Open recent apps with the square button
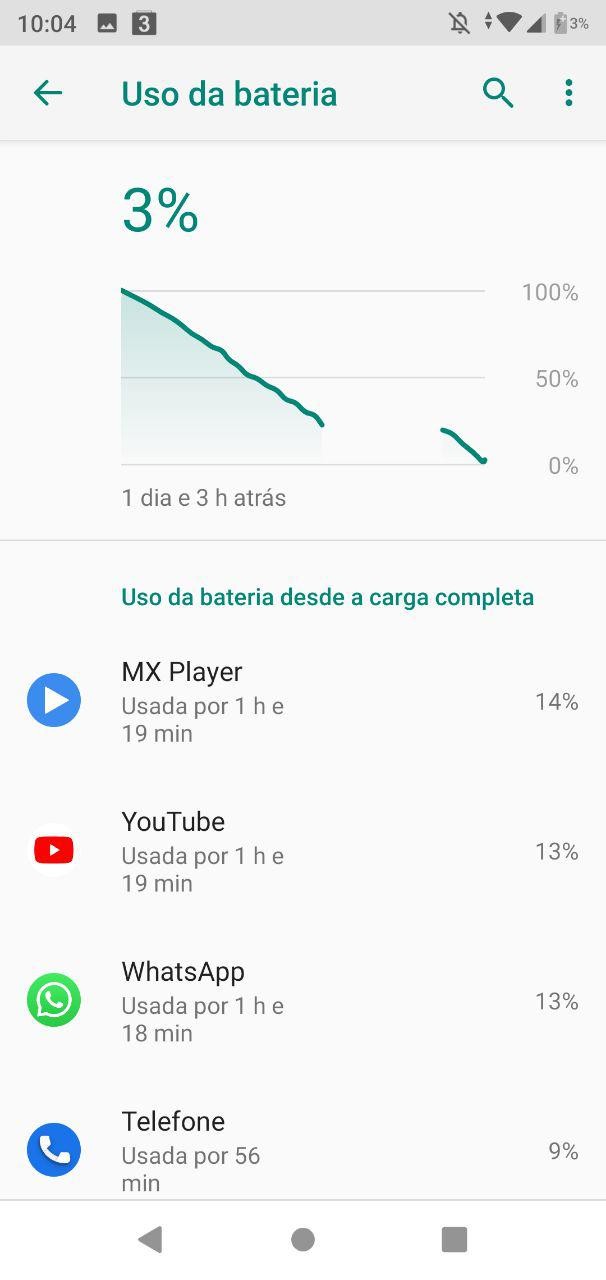Viewport: 606px width, 1280px height. [454, 1240]
